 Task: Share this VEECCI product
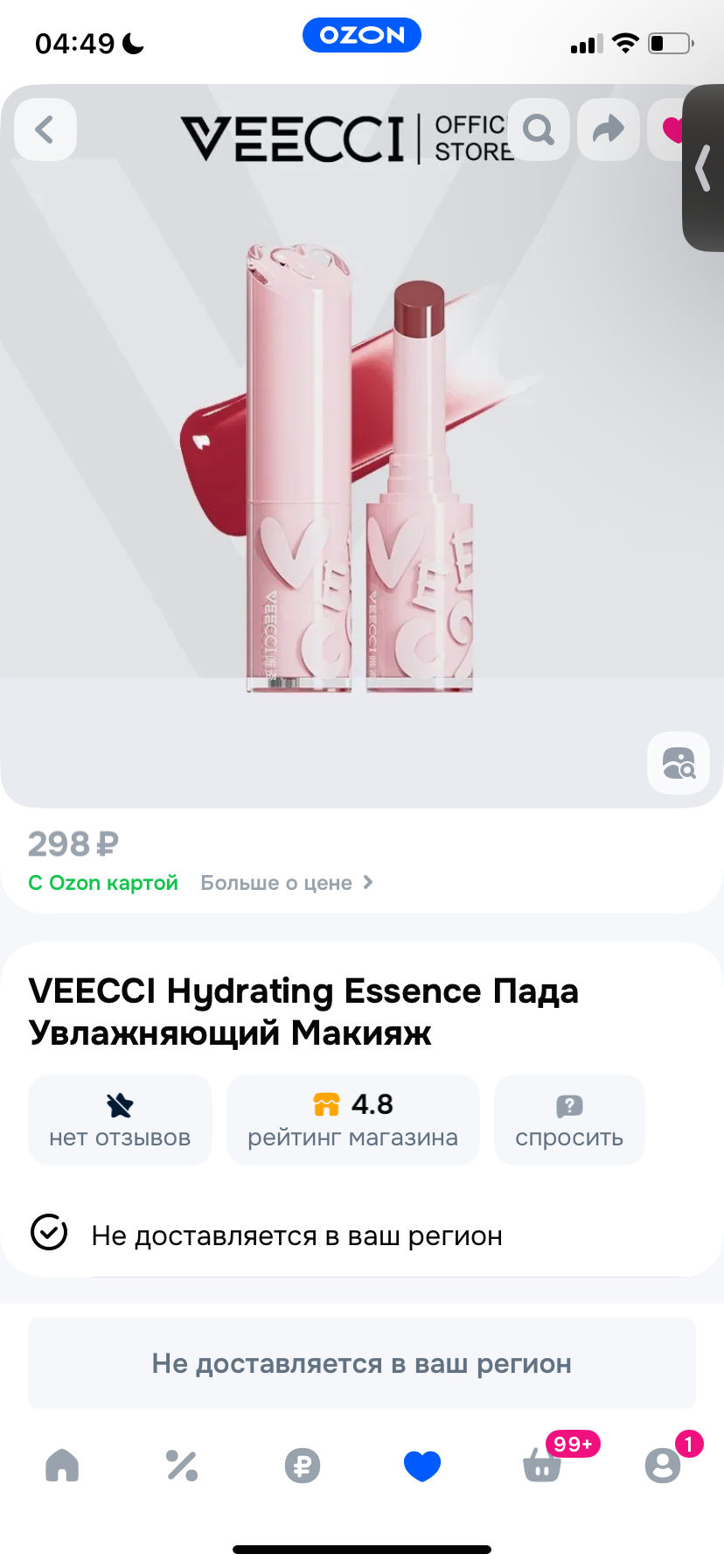tap(609, 130)
